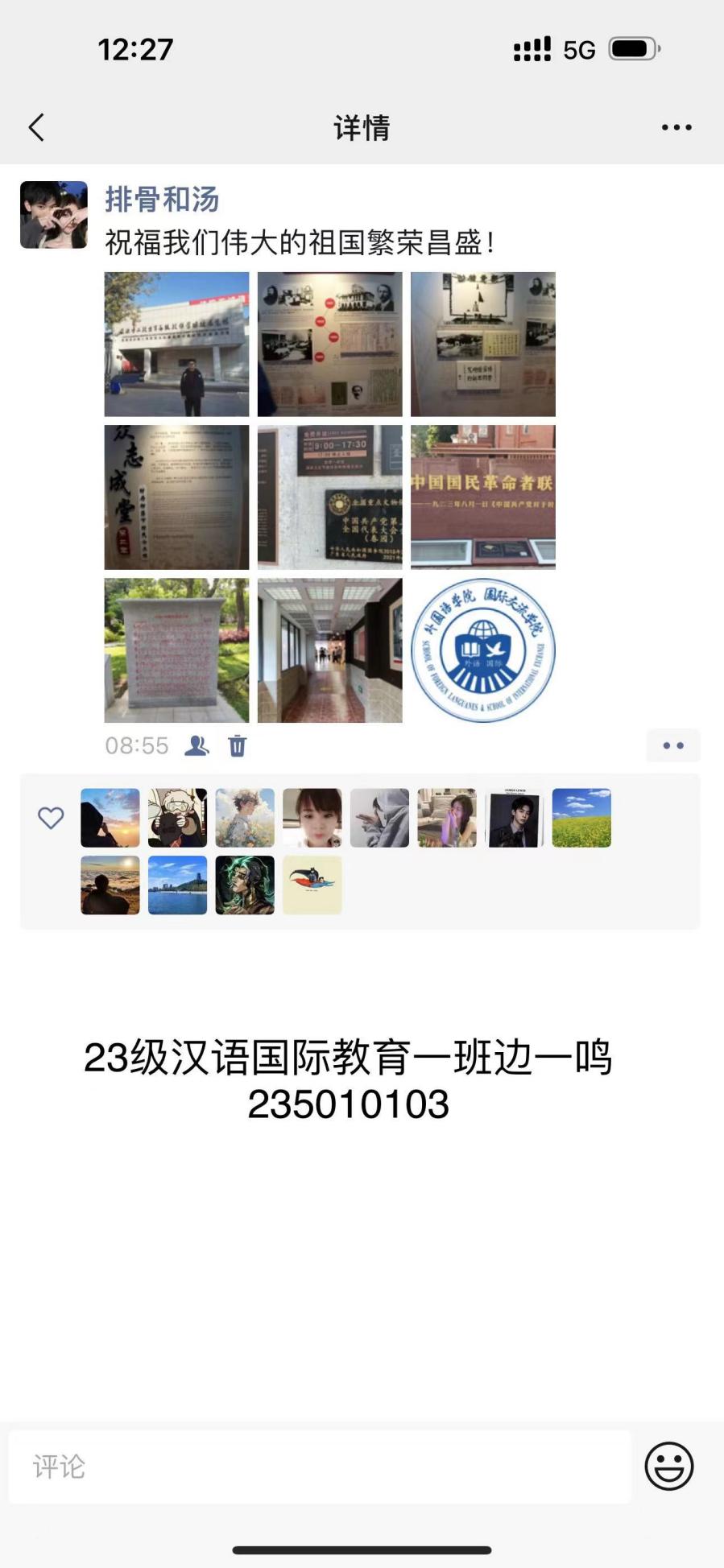Open the museum timeline wall photo
Viewport: 724px width, 1568px height.
[x=329, y=345]
